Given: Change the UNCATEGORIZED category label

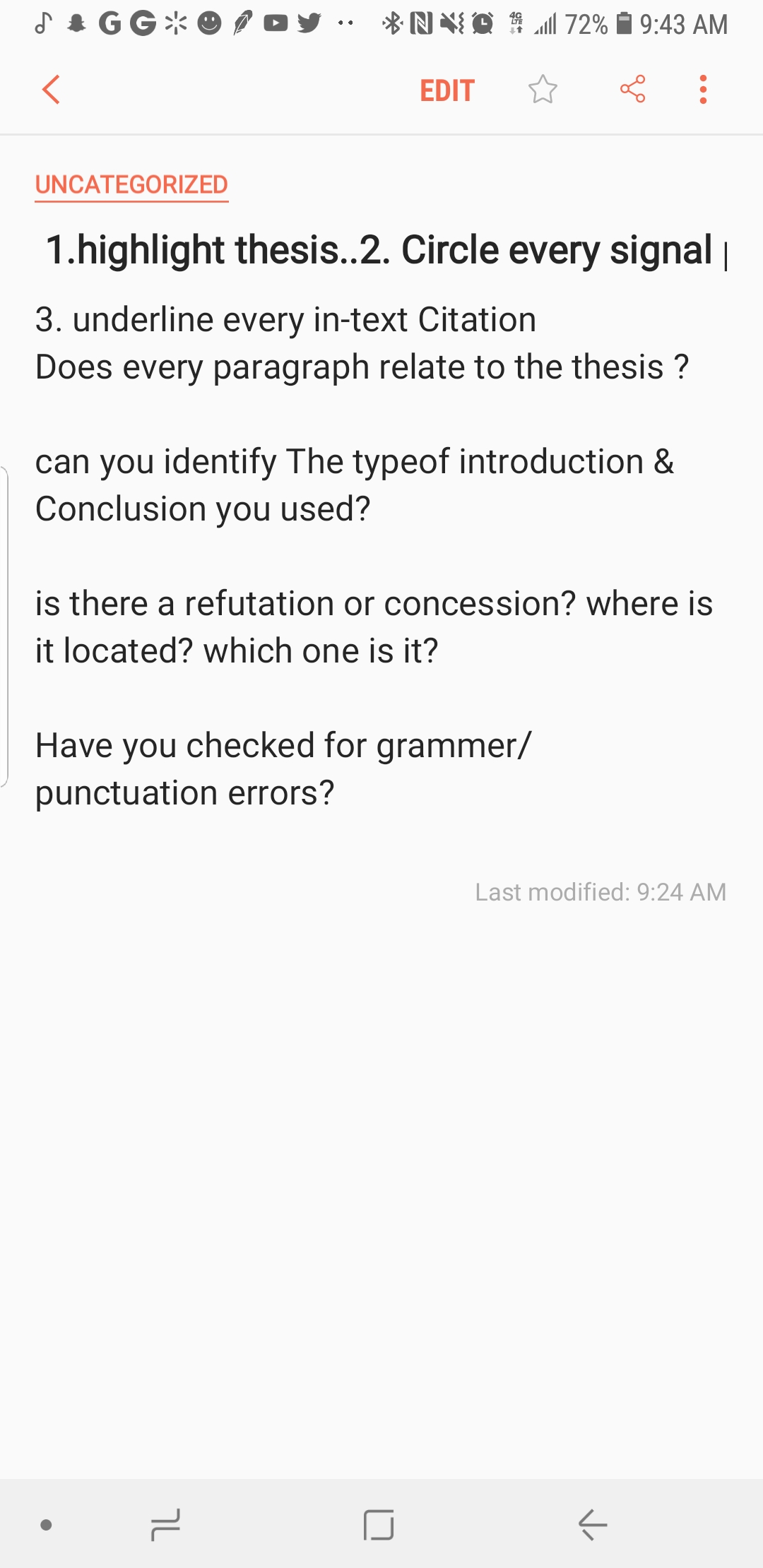Looking at the screenshot, I should pos(131,185).
